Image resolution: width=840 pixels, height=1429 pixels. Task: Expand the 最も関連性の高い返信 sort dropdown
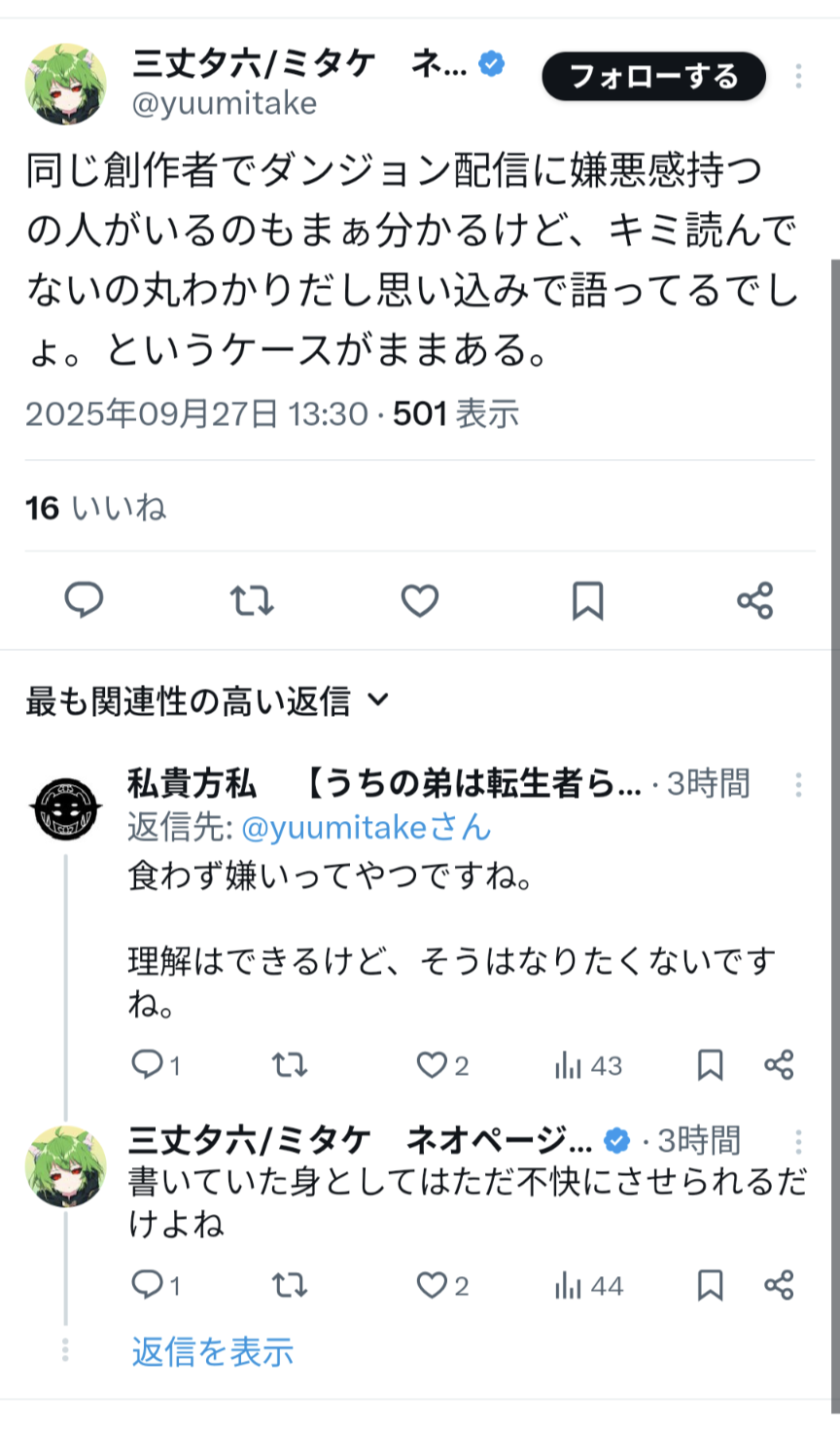(206, 700)
